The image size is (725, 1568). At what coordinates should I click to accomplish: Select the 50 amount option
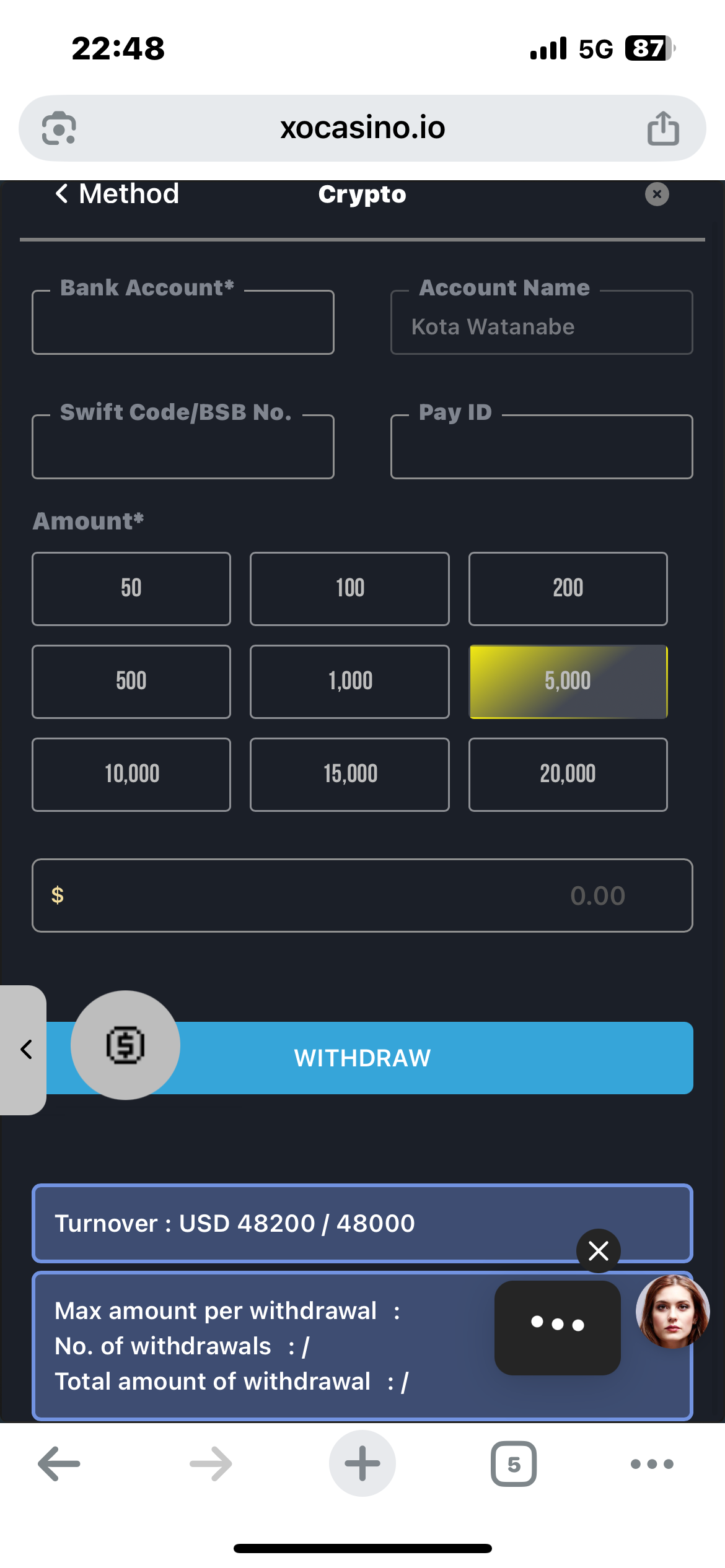tap(131, 589)
